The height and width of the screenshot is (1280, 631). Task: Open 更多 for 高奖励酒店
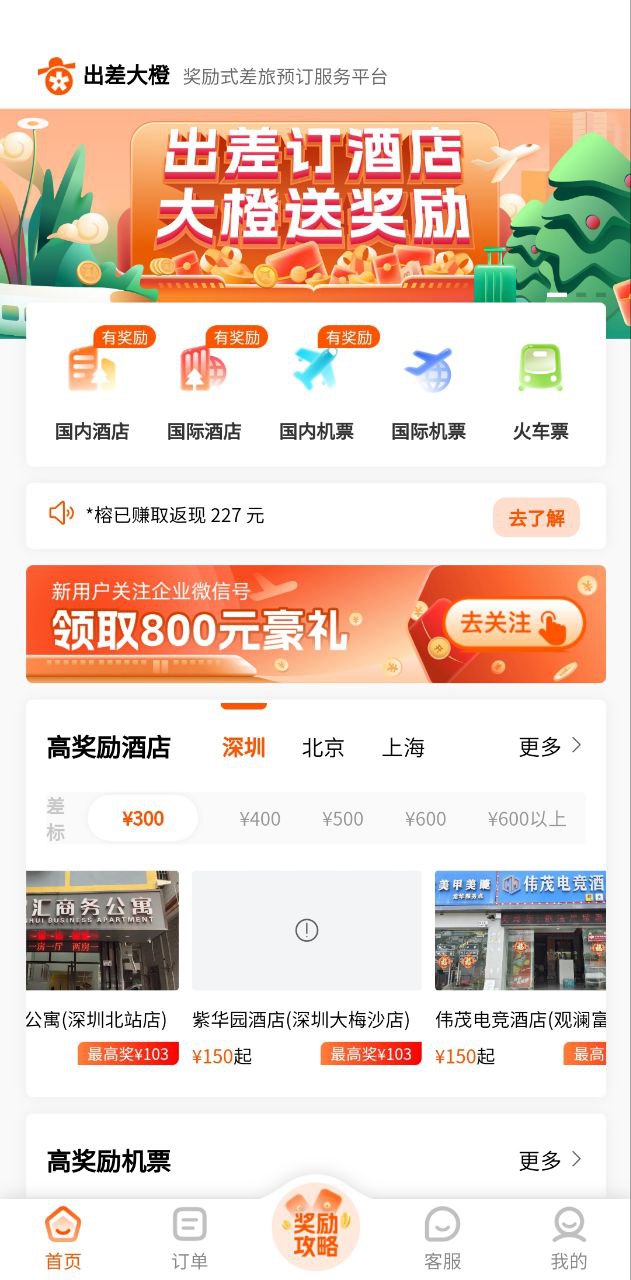click(549, 747)
